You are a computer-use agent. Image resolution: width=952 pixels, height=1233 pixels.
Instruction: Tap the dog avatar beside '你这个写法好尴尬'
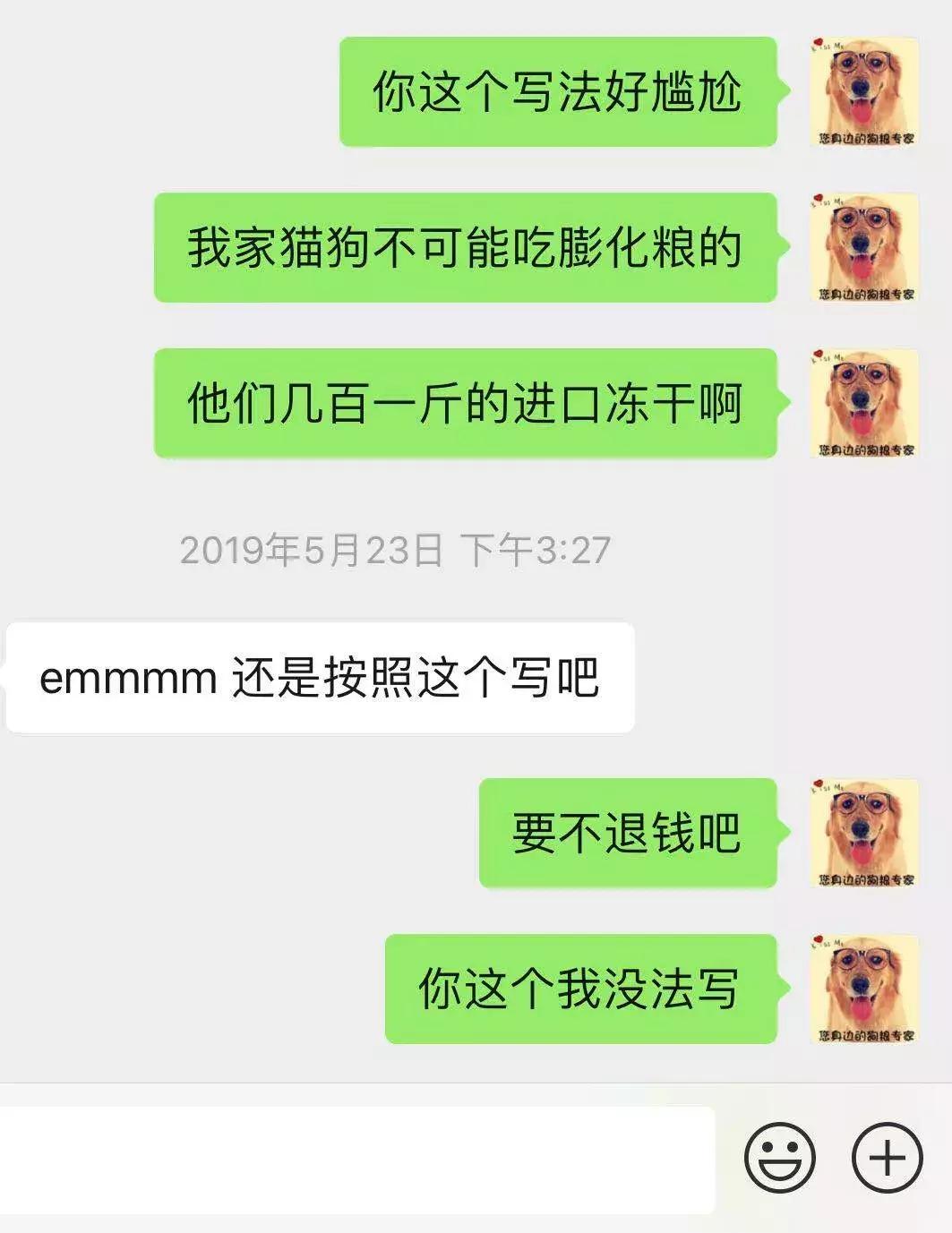click(x=862, y=92)
